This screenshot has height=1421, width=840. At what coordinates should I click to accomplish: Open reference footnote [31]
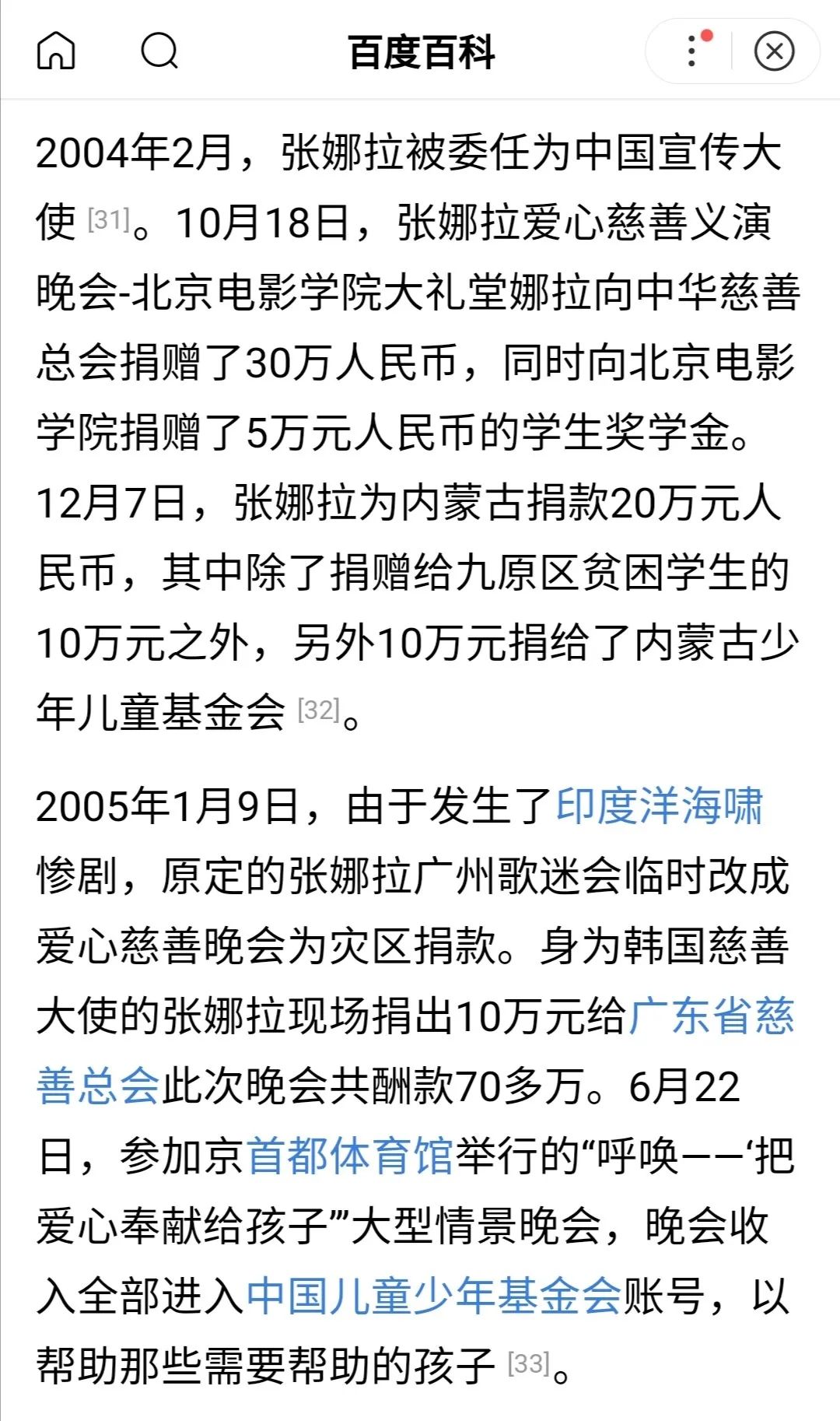tap(108, 220)
